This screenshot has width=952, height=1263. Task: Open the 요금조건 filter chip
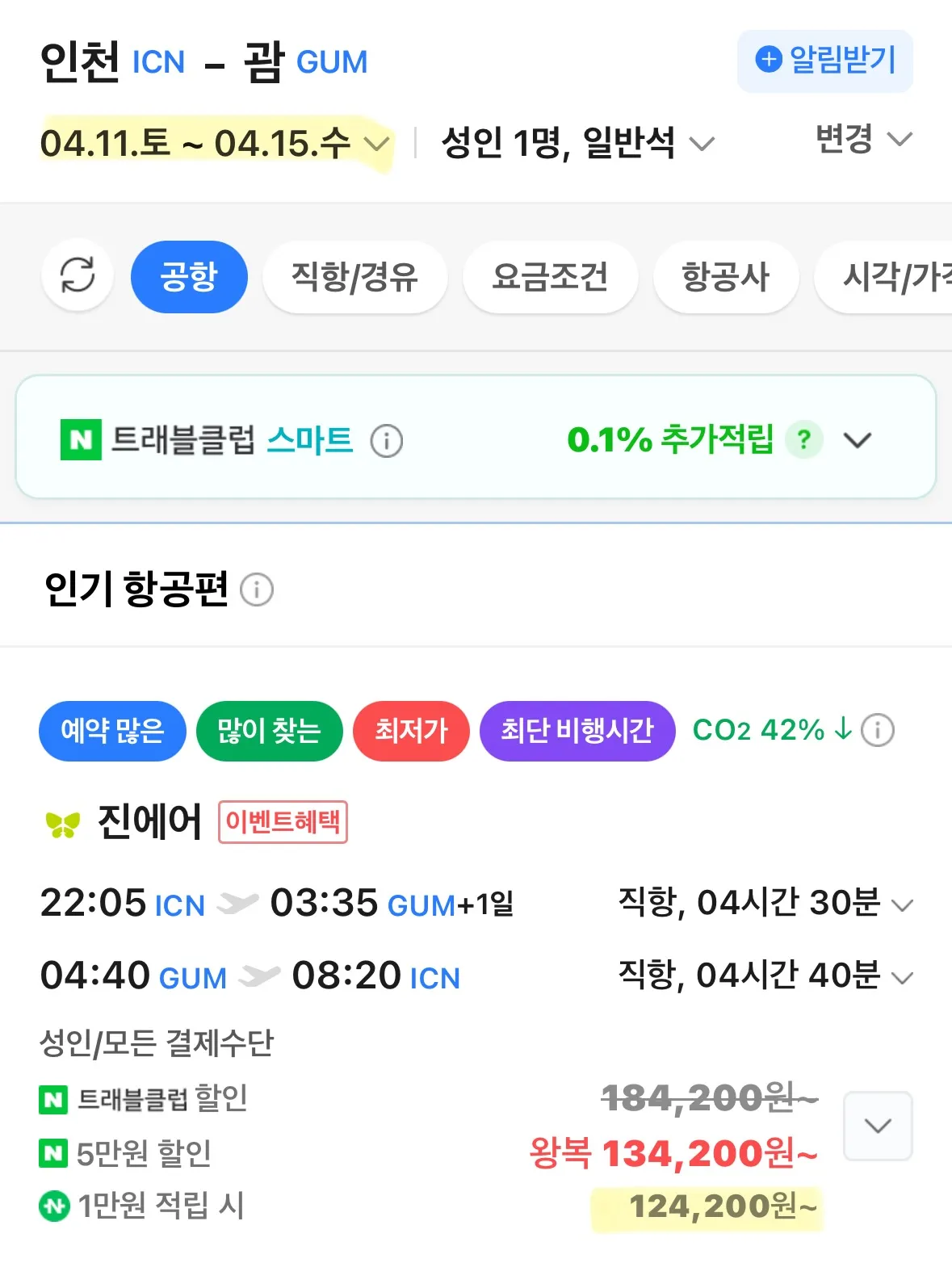click(550, 277)
